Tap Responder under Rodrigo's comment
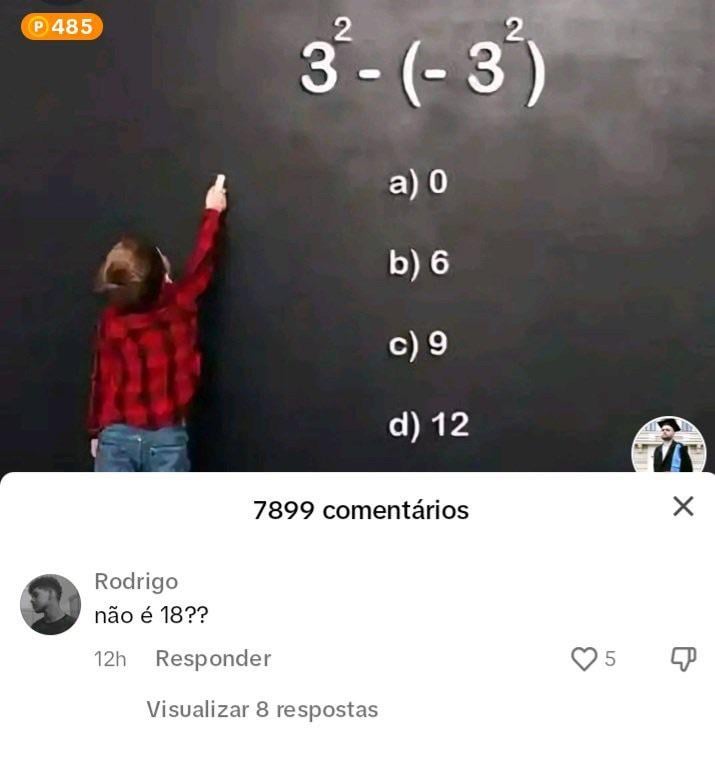Screen dimensions: 715x759 pos(213,659)
